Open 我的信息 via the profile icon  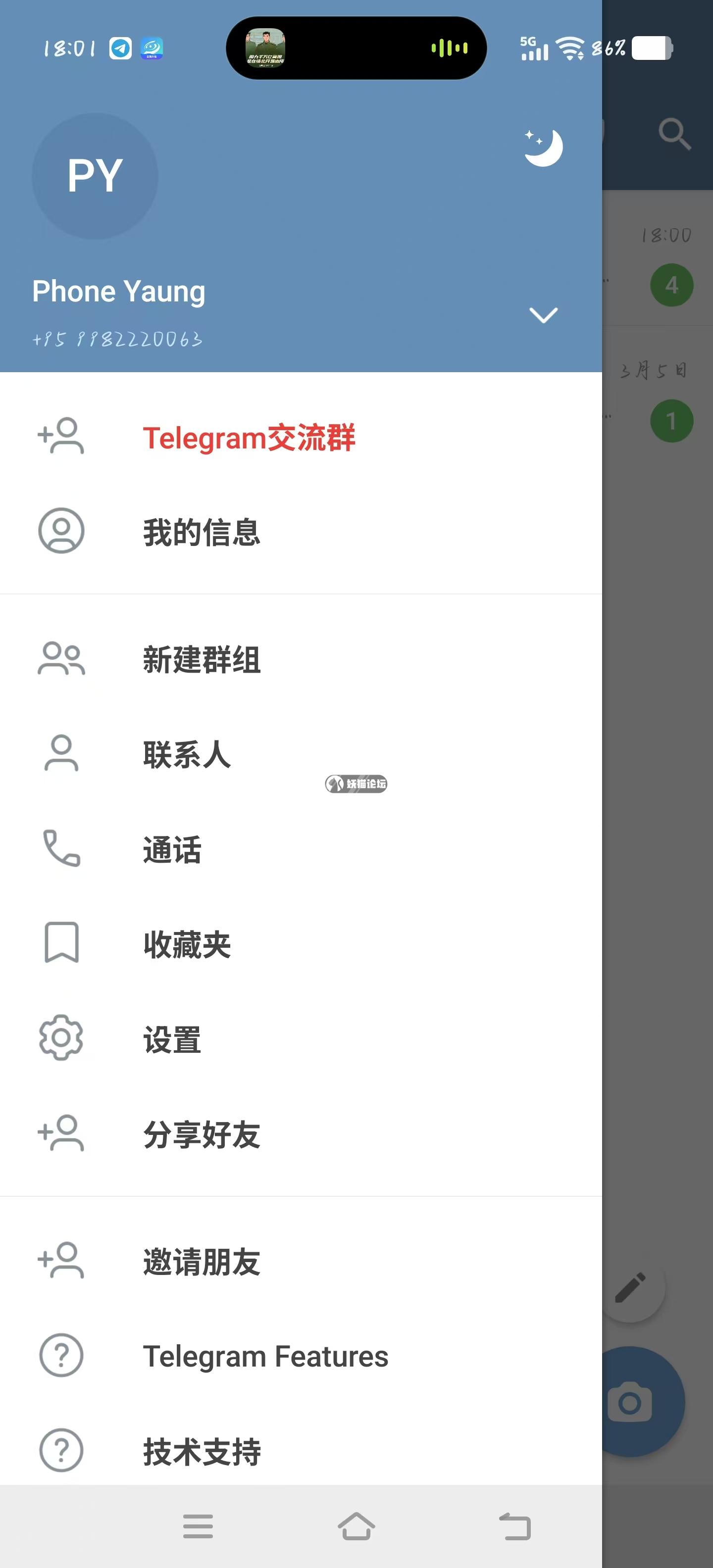click(x=60, y=532)
